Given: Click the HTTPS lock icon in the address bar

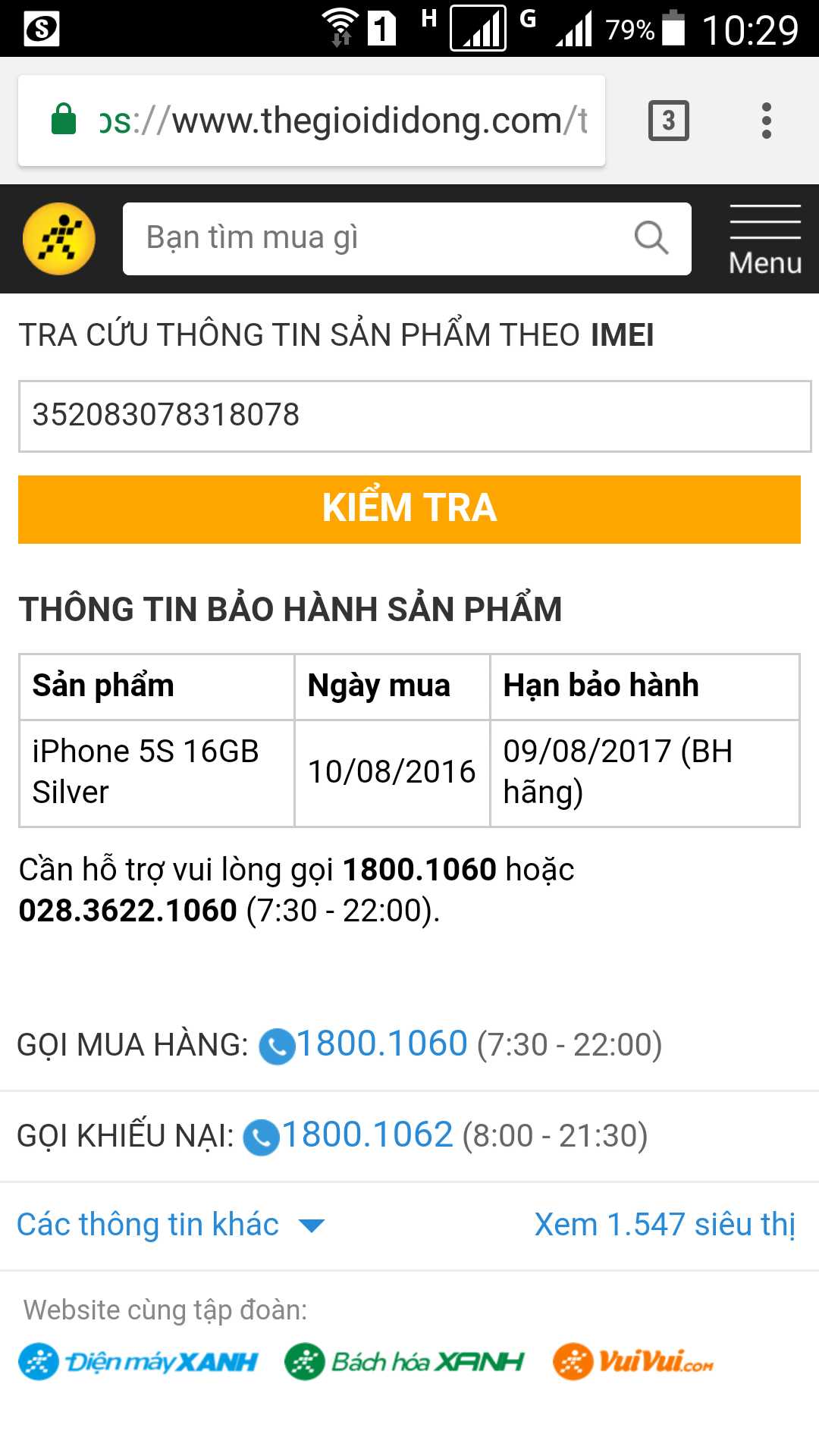Looking at the screenshot, I should coord(65,119).
